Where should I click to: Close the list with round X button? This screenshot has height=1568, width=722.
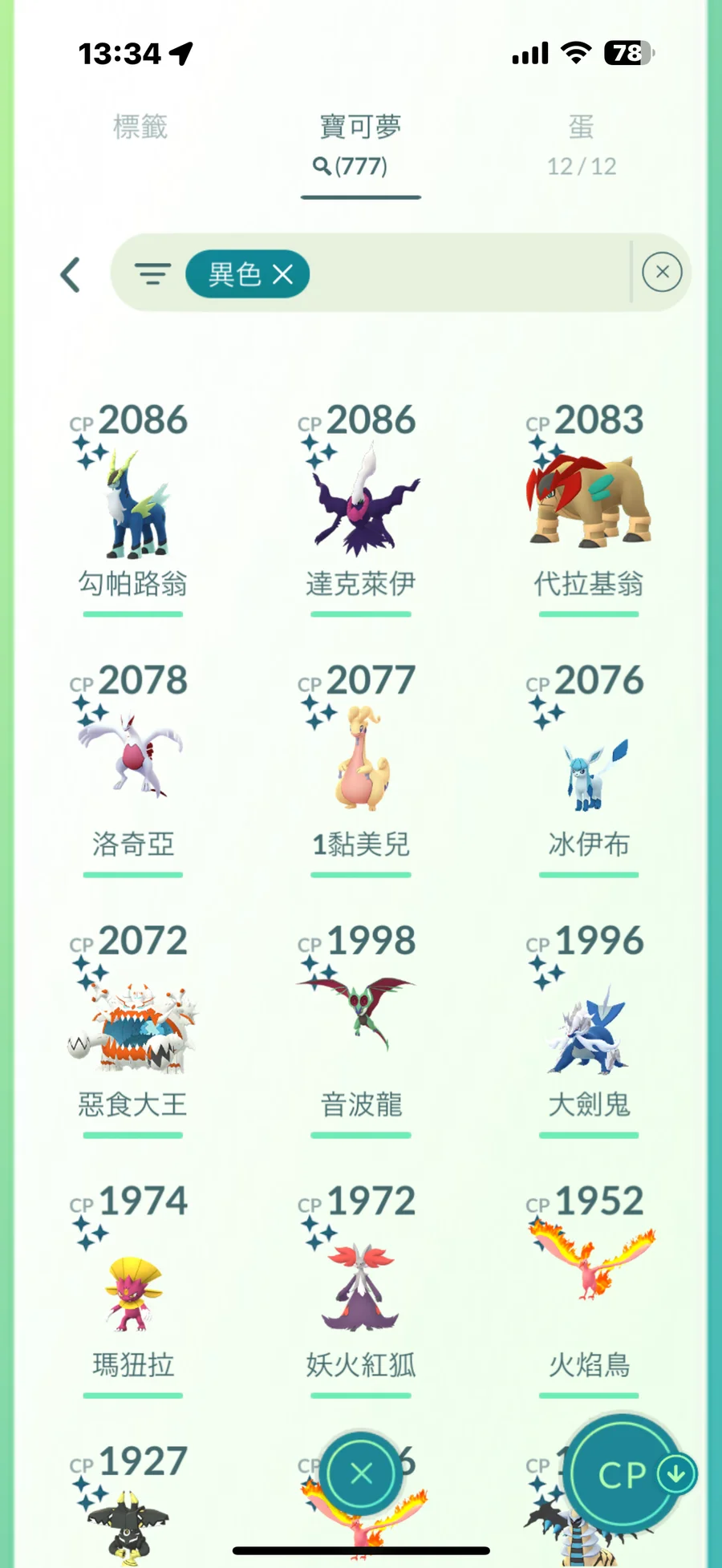coord(361,1473)
